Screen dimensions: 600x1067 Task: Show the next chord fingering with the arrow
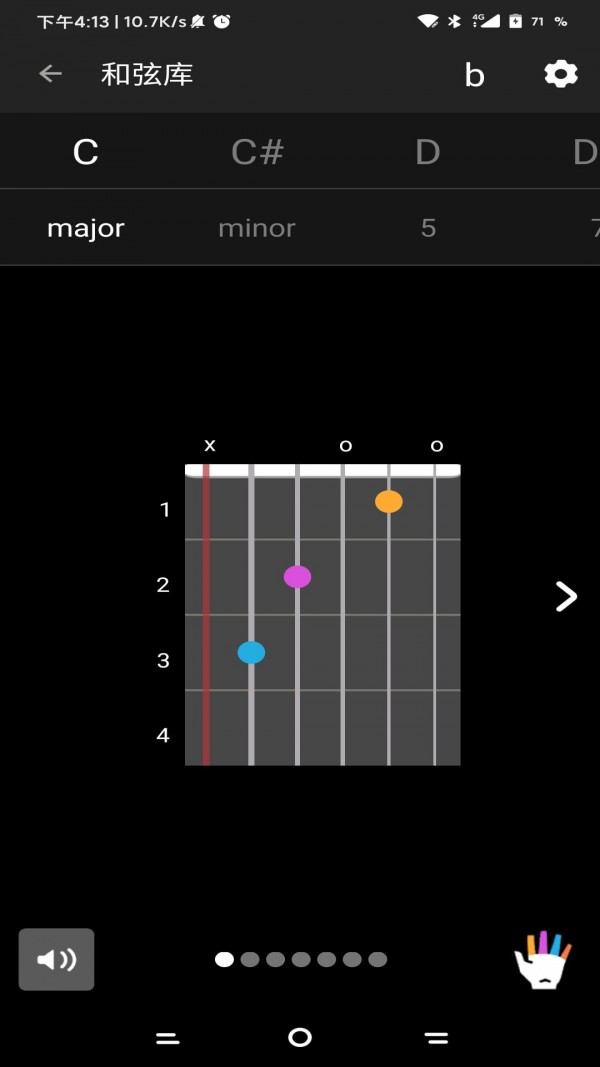tap(566, 597)
